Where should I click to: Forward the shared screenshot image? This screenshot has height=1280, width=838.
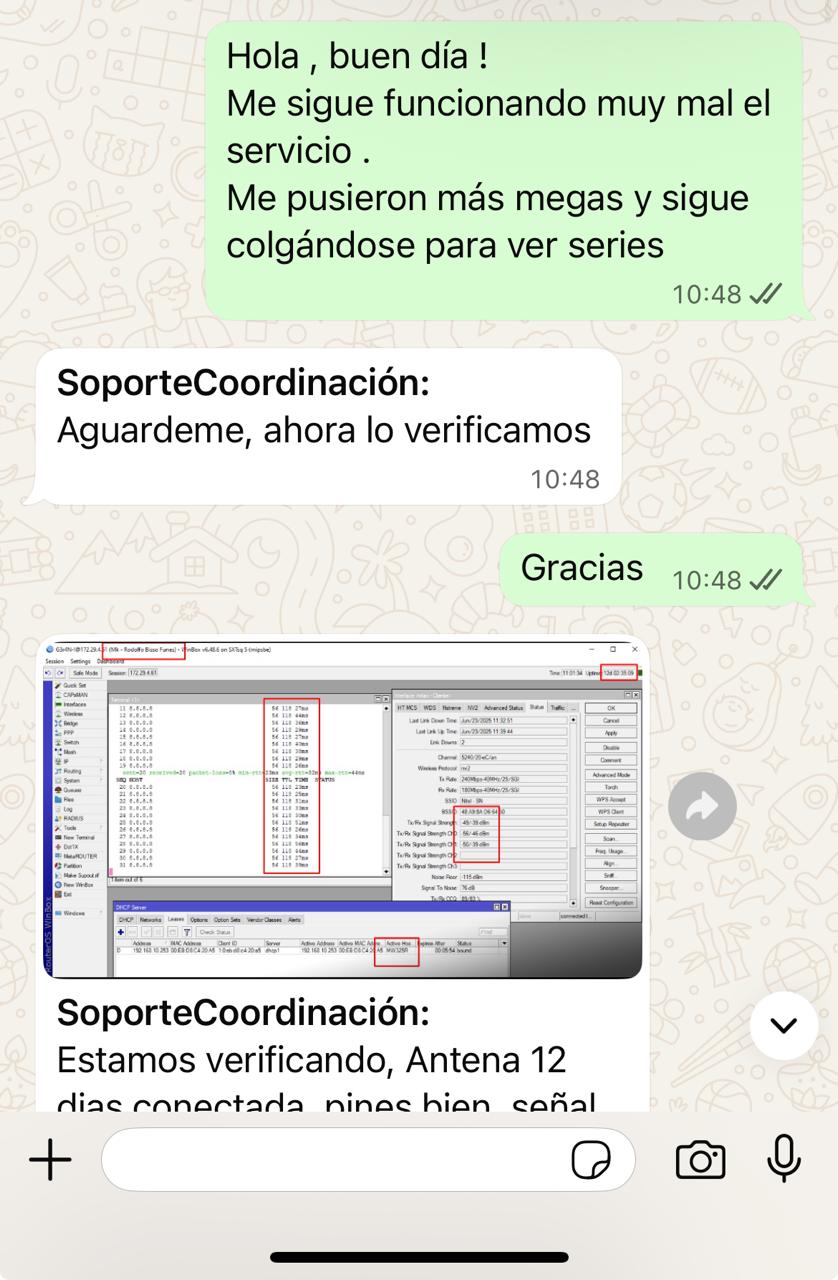[x=702, y=806]
